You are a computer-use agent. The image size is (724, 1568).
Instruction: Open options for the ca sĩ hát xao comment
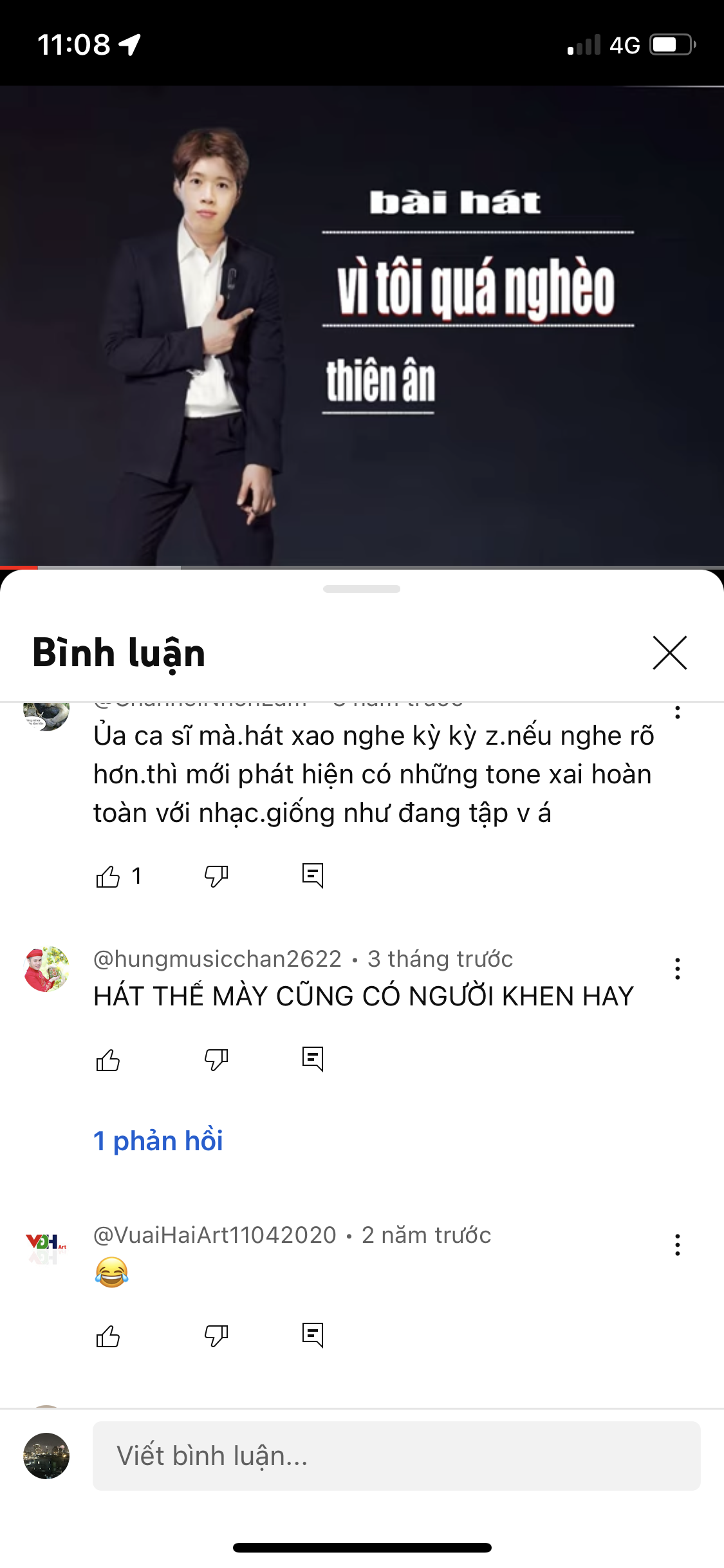(x=677, y=713)
